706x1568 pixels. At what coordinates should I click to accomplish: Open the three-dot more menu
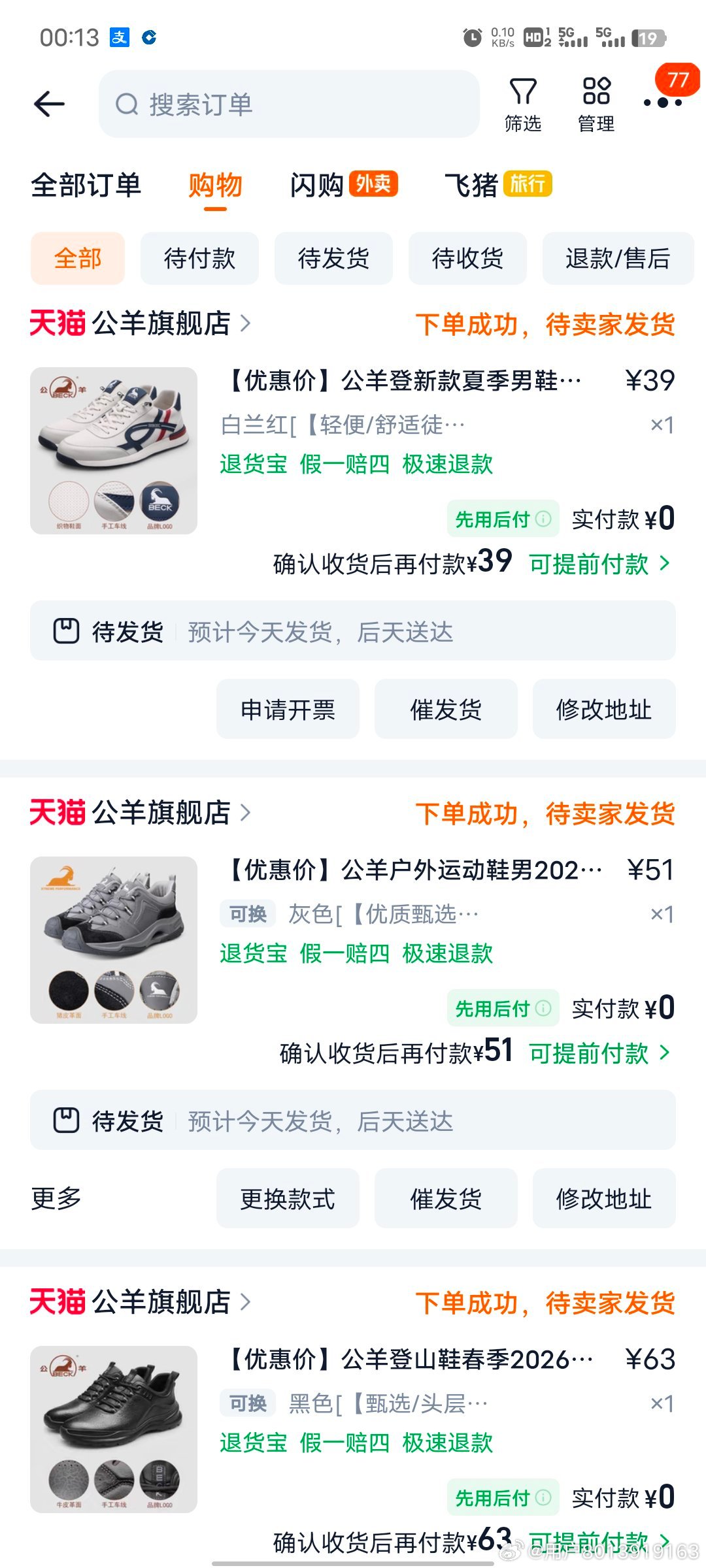662,103
